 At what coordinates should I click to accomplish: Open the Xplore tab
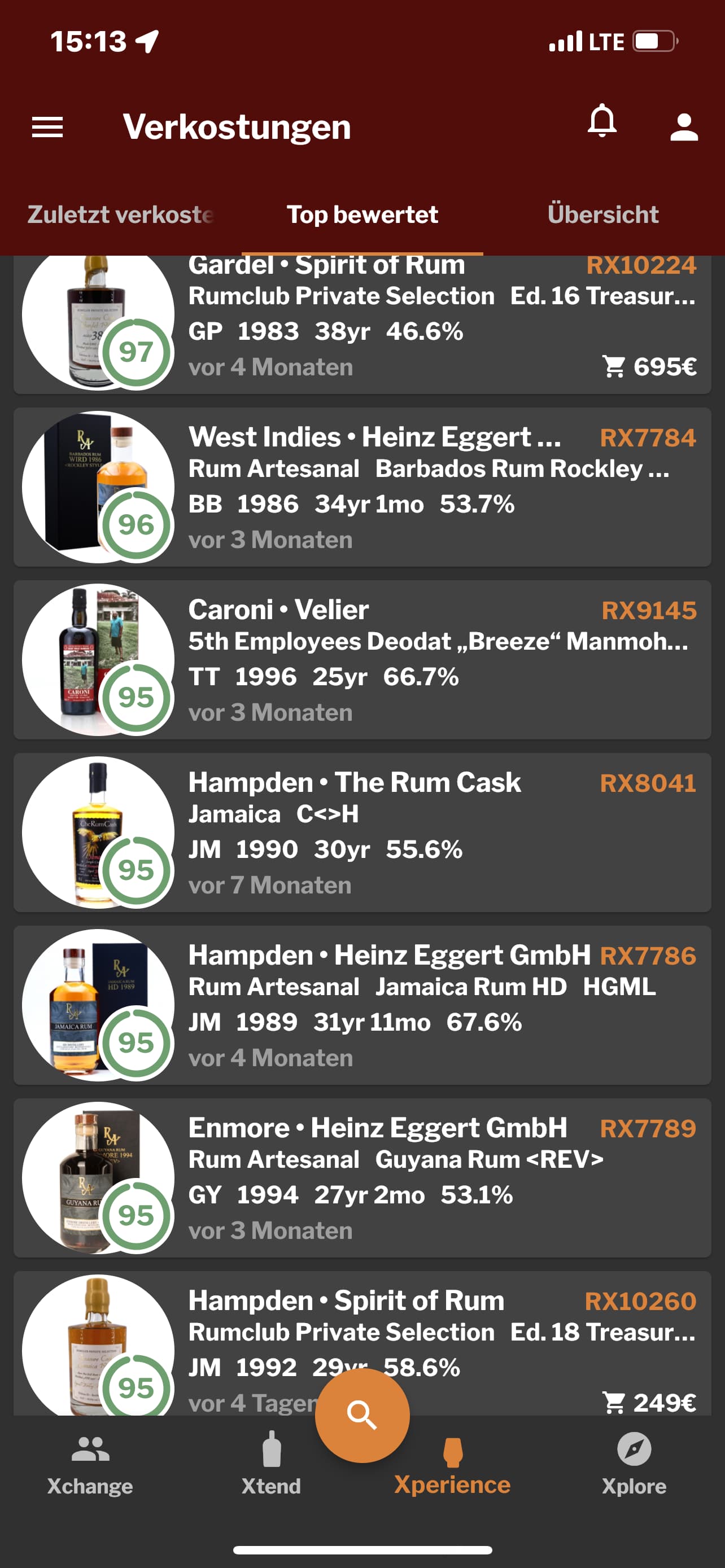pyautogui.click(x=634, y=1466)
